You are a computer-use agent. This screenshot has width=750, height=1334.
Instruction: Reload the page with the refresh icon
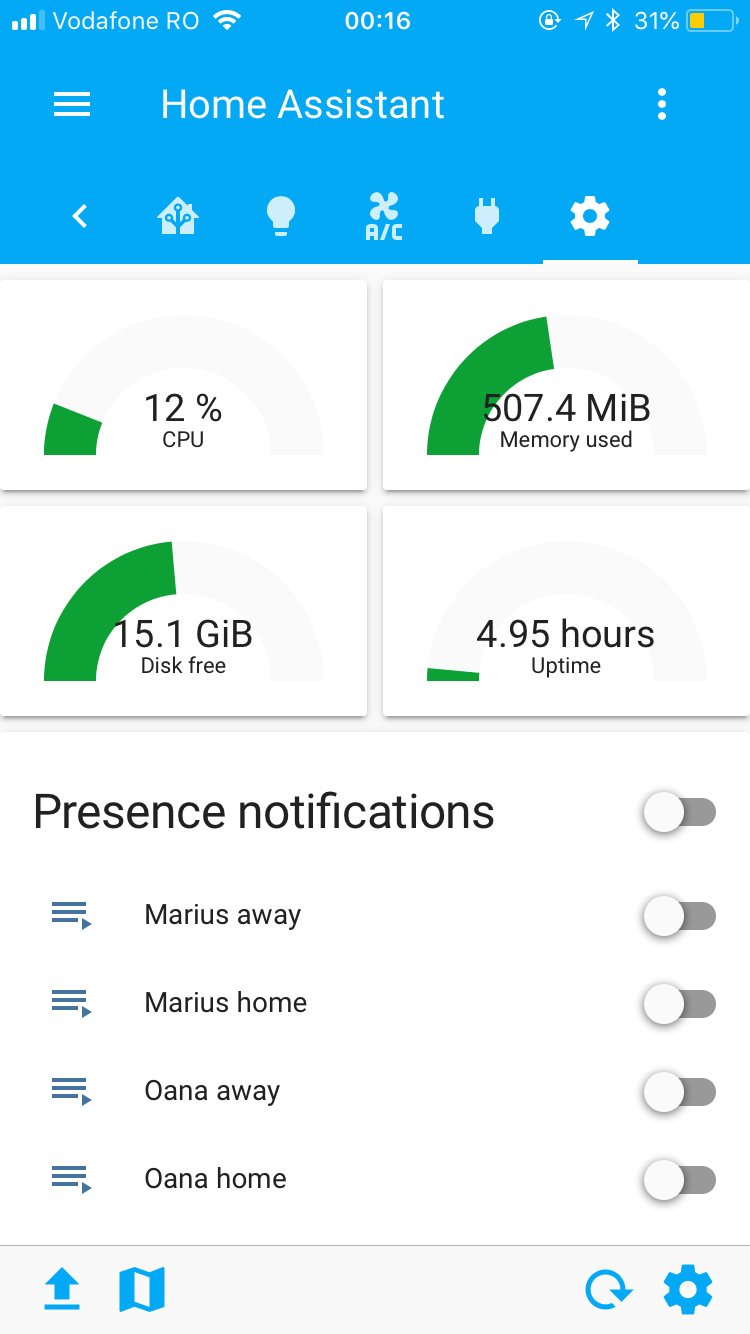tap(607, 1290)
